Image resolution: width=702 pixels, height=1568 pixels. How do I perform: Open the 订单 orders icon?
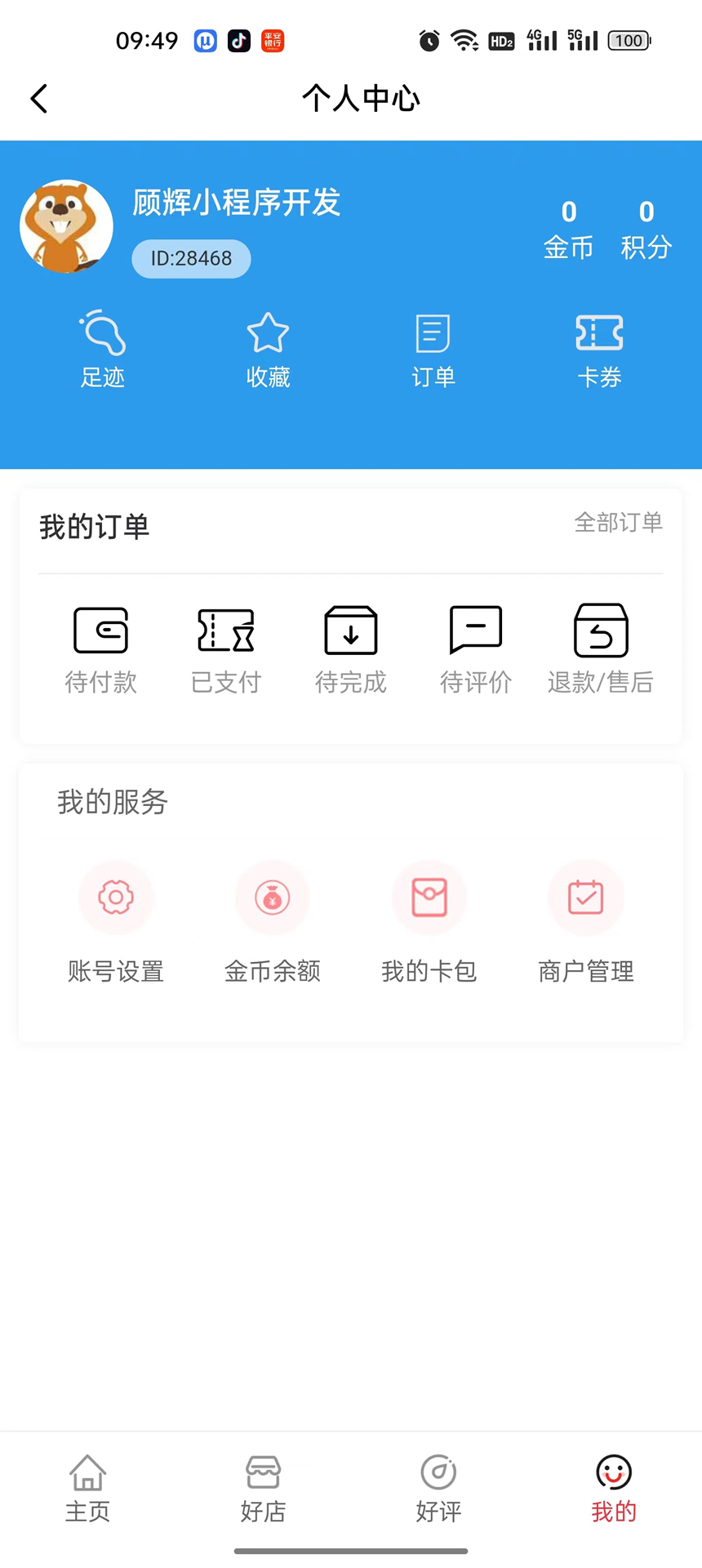tap(433, 347)
